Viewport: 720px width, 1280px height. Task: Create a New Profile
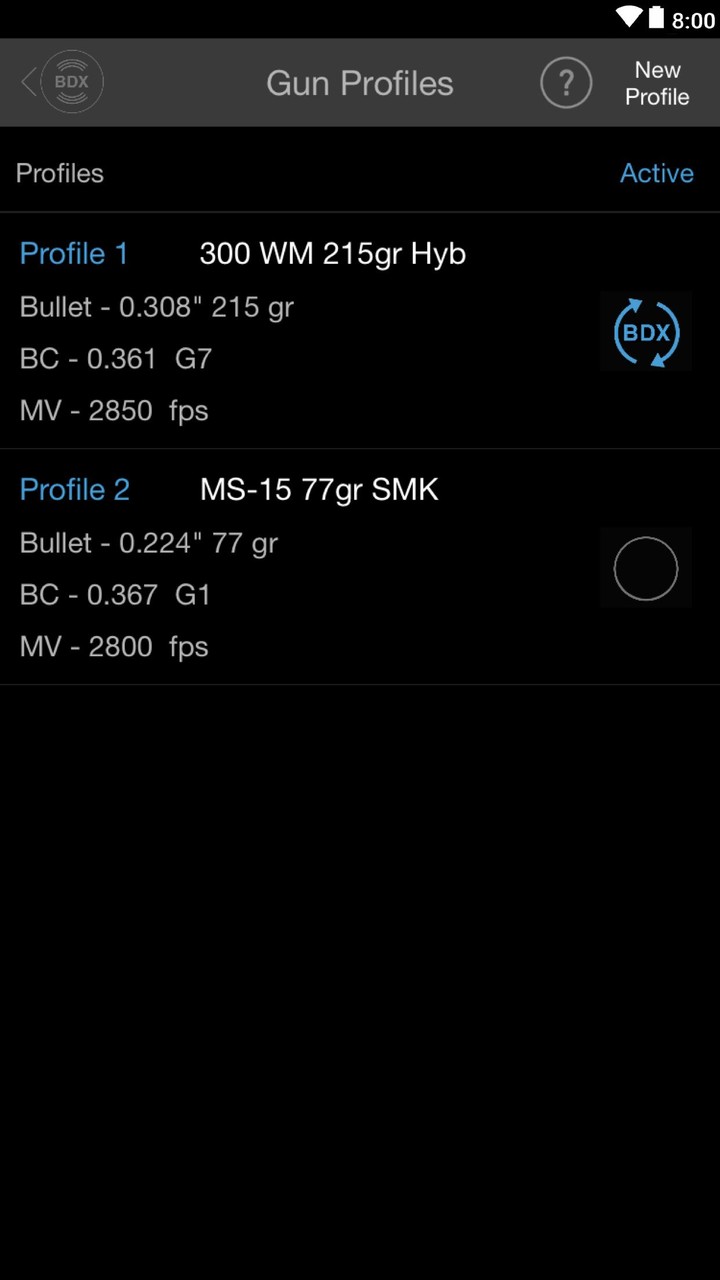[657, 83]
